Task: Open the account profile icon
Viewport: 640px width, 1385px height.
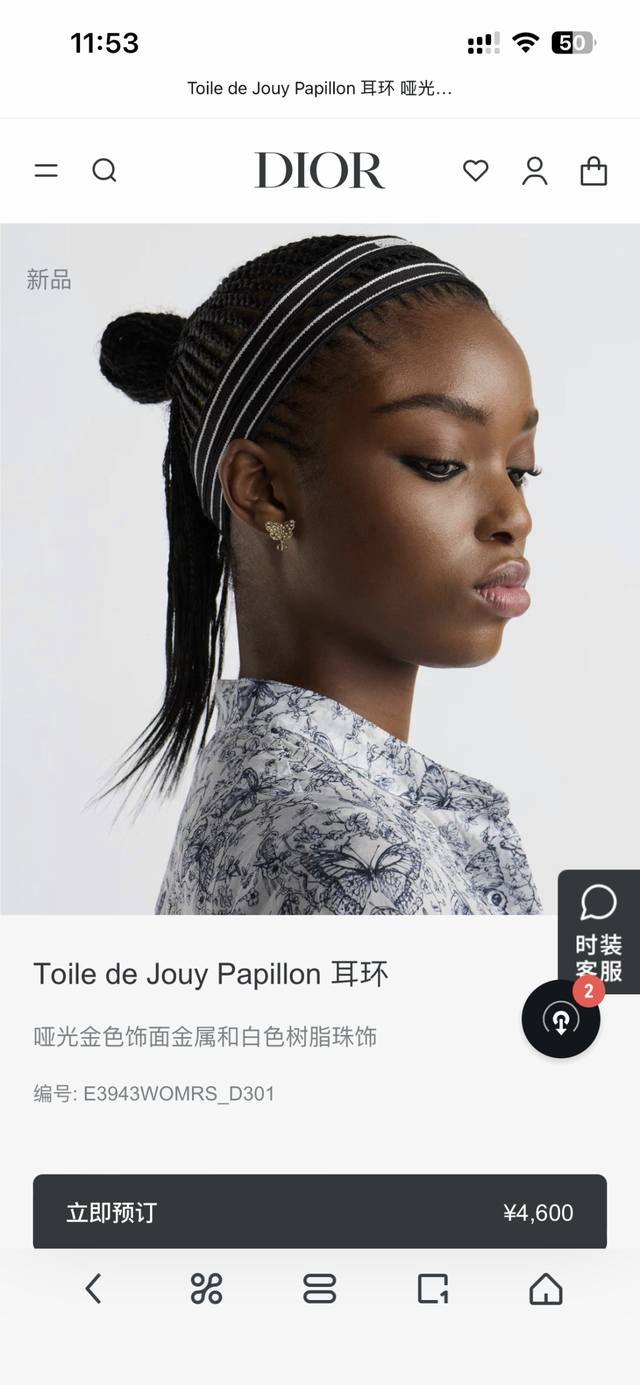Action: coord(535,171)
